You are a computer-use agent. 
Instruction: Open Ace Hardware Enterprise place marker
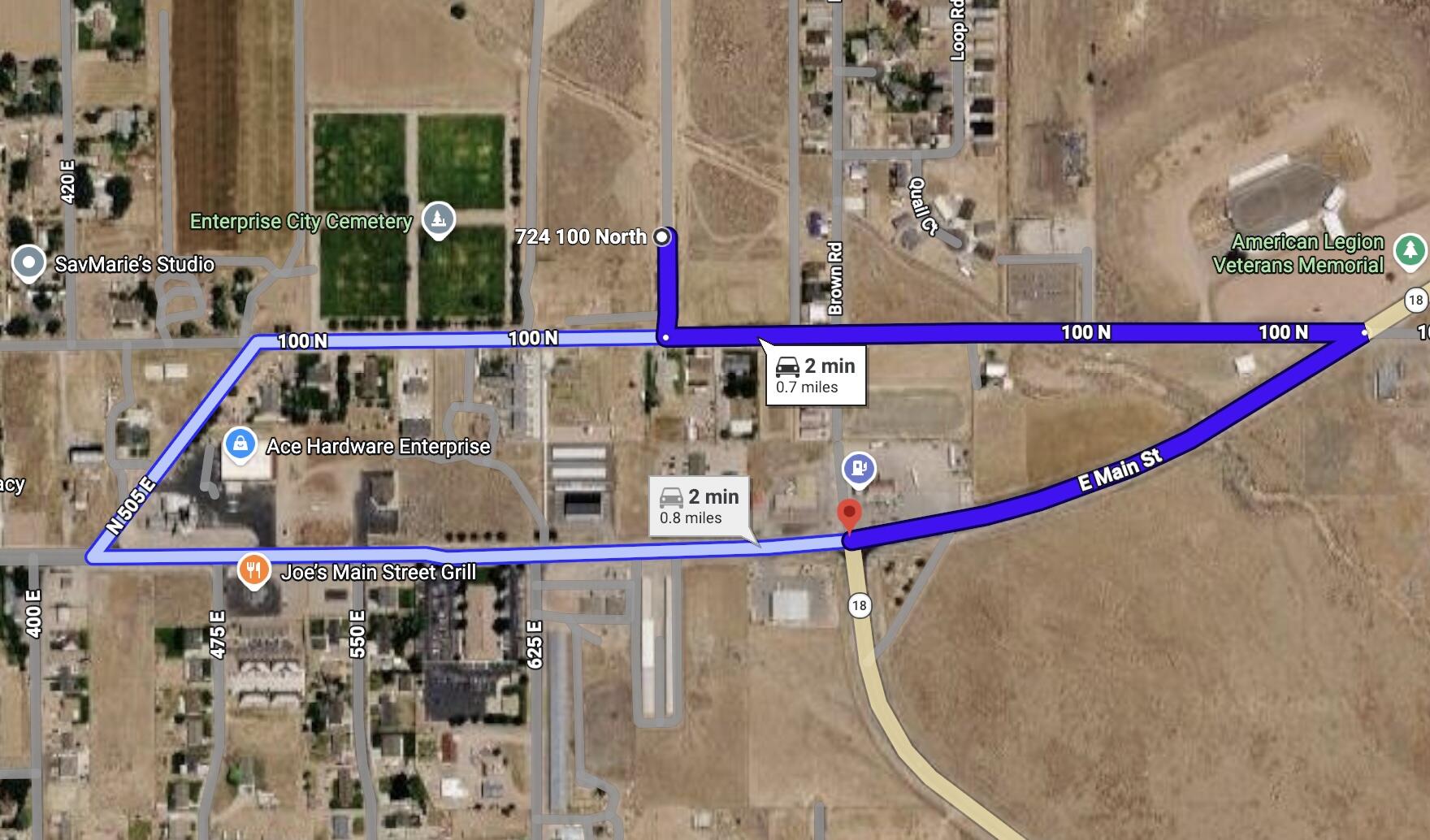(x=240, y=444)
